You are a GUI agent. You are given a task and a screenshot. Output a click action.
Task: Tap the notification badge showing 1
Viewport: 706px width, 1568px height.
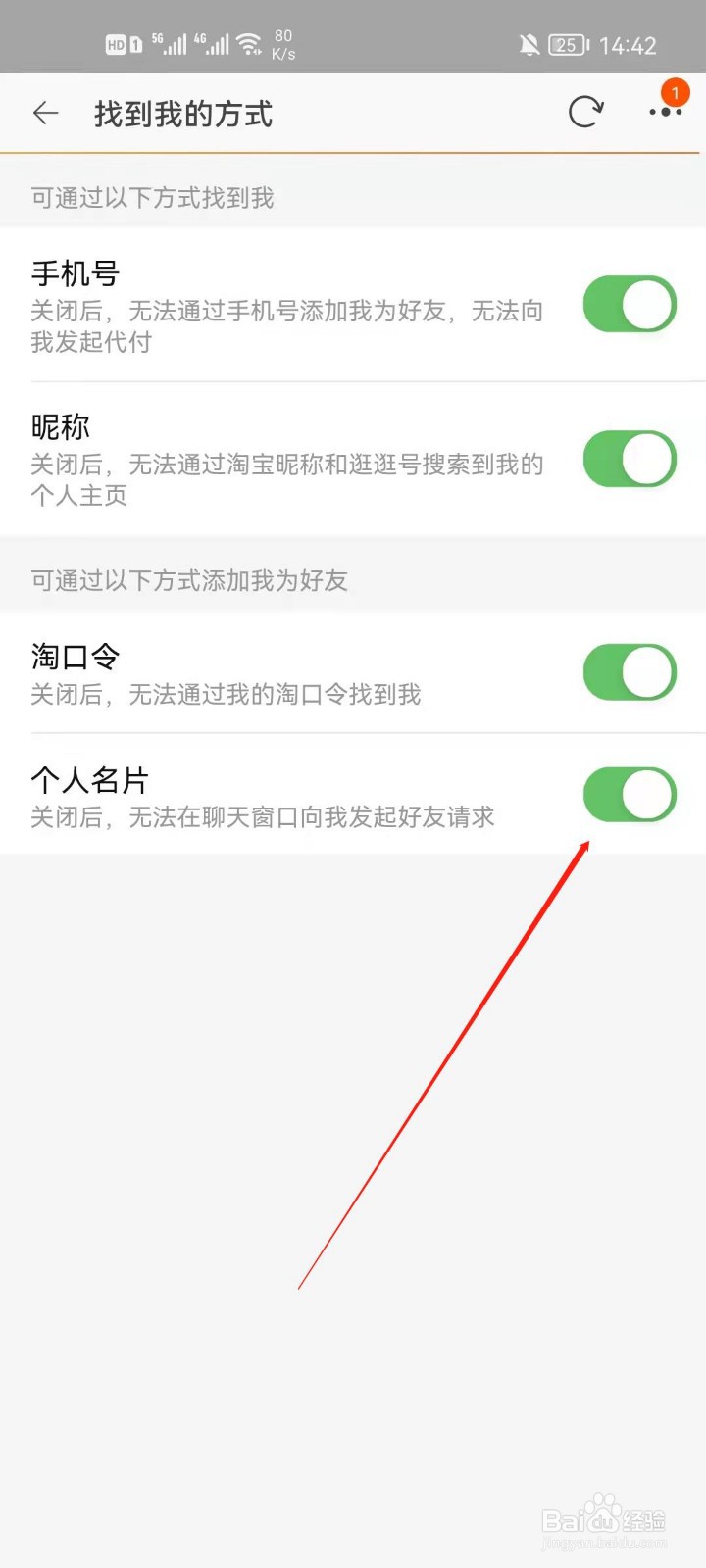[674, 91]
